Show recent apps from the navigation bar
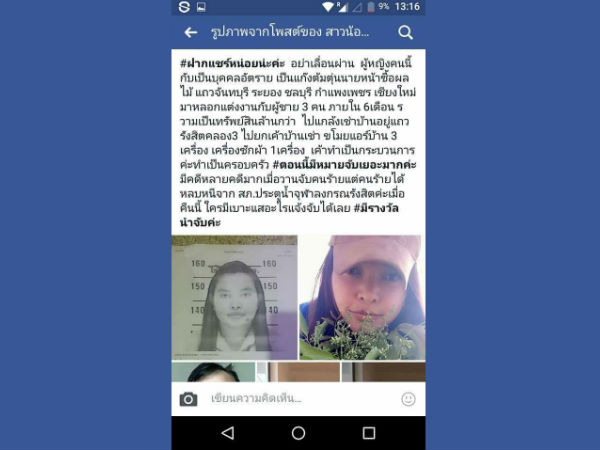 (x=369, y=433)
